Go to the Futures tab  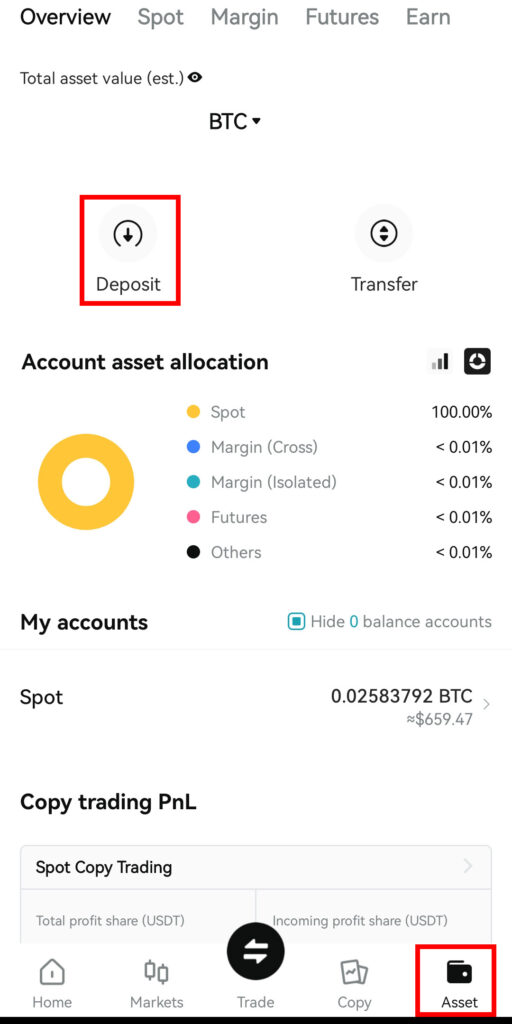342,17
